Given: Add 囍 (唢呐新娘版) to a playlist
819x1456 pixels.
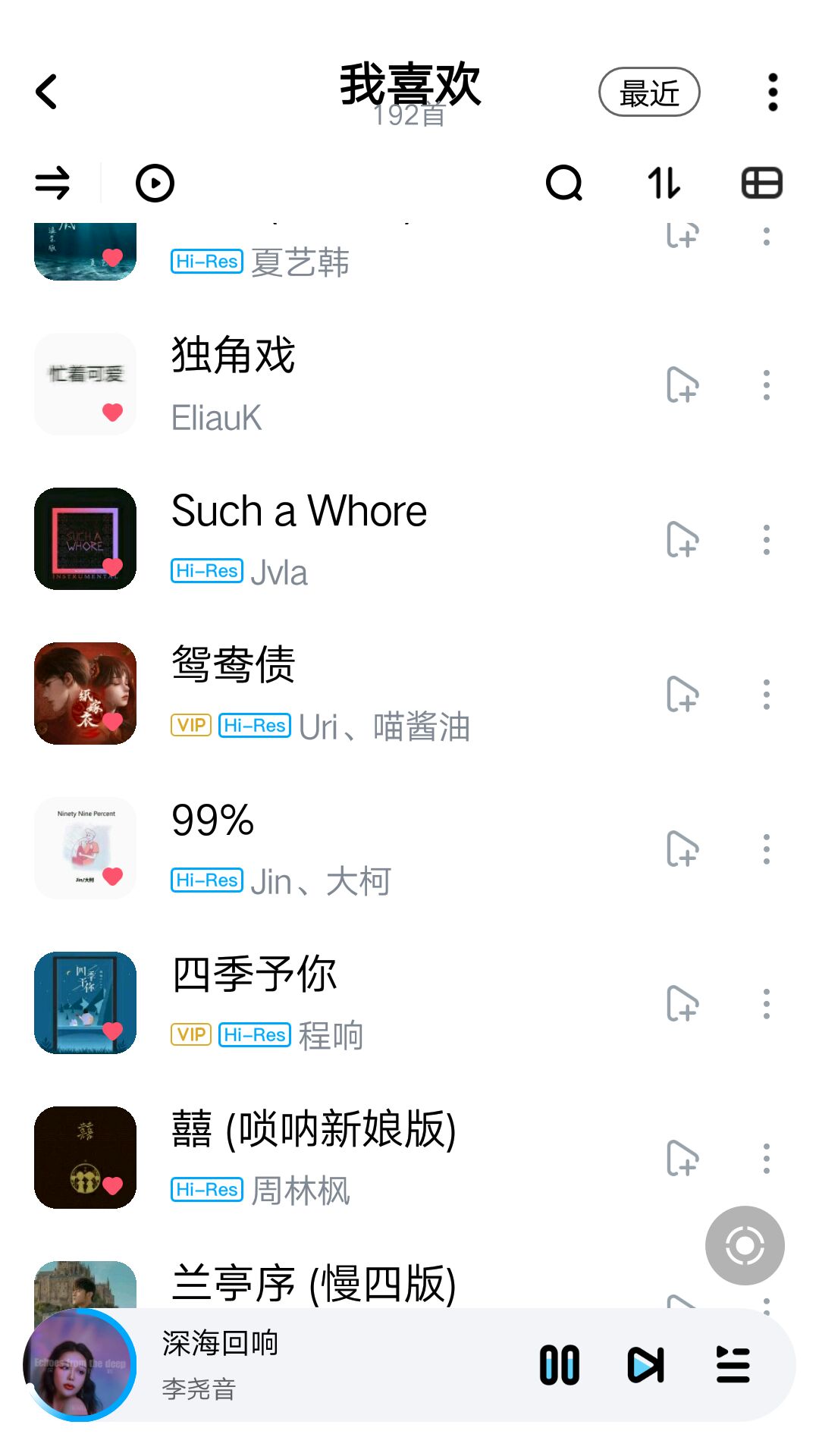Looking at the screenshot, I should tap(682, 1159).
